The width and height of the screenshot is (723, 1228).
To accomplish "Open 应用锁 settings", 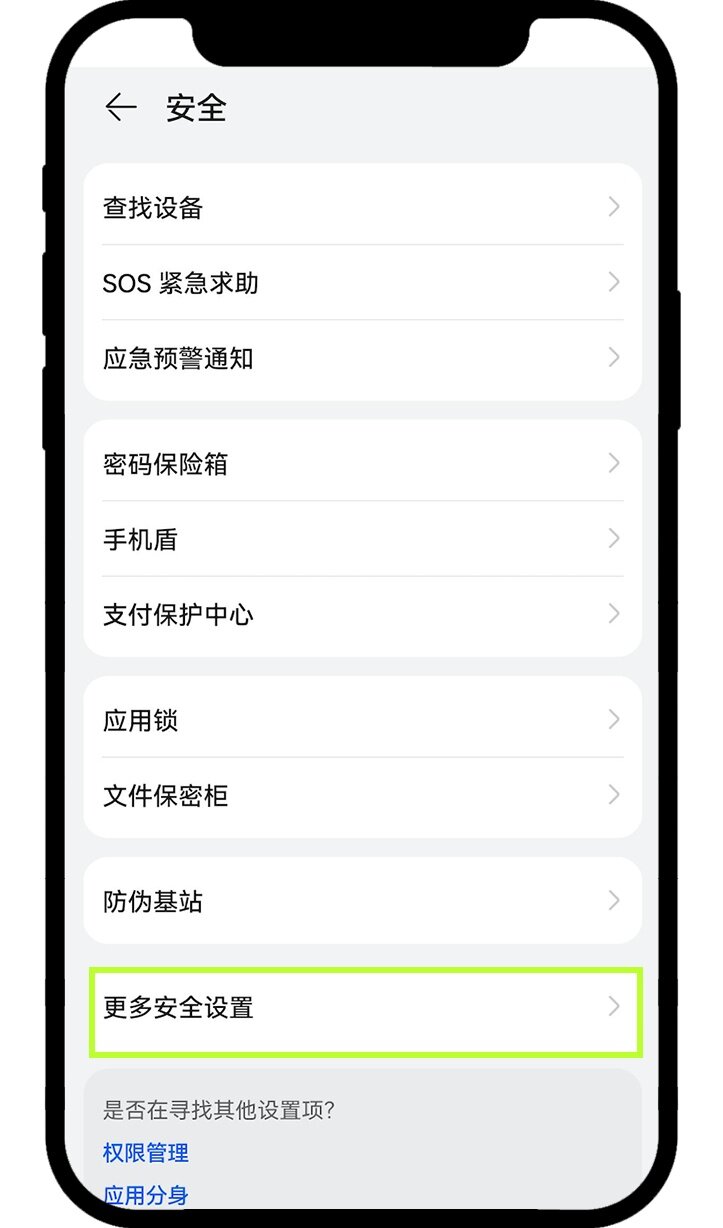I will pos(362,720).
